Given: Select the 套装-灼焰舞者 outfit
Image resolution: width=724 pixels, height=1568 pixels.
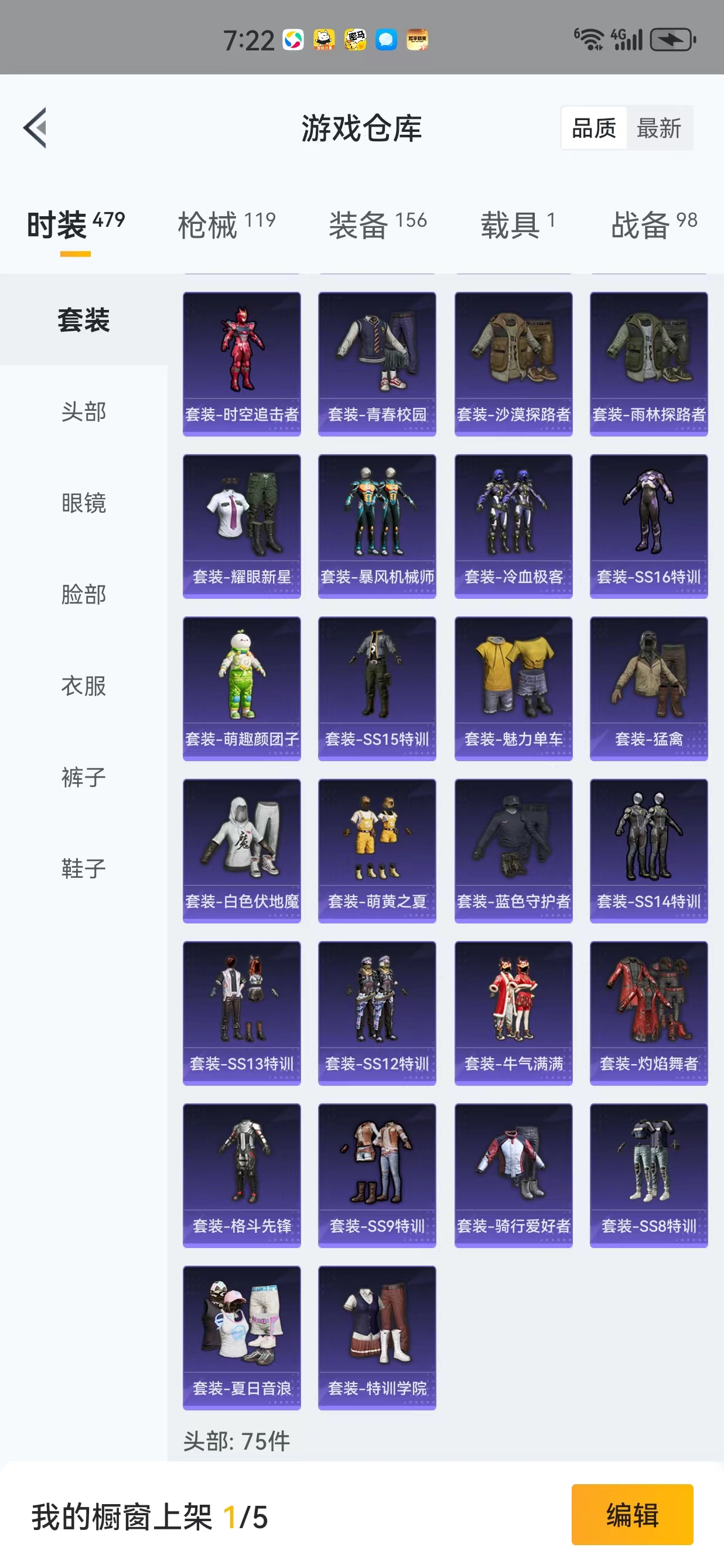Looking at the screenshot, I should click(x=648, y=1013).
